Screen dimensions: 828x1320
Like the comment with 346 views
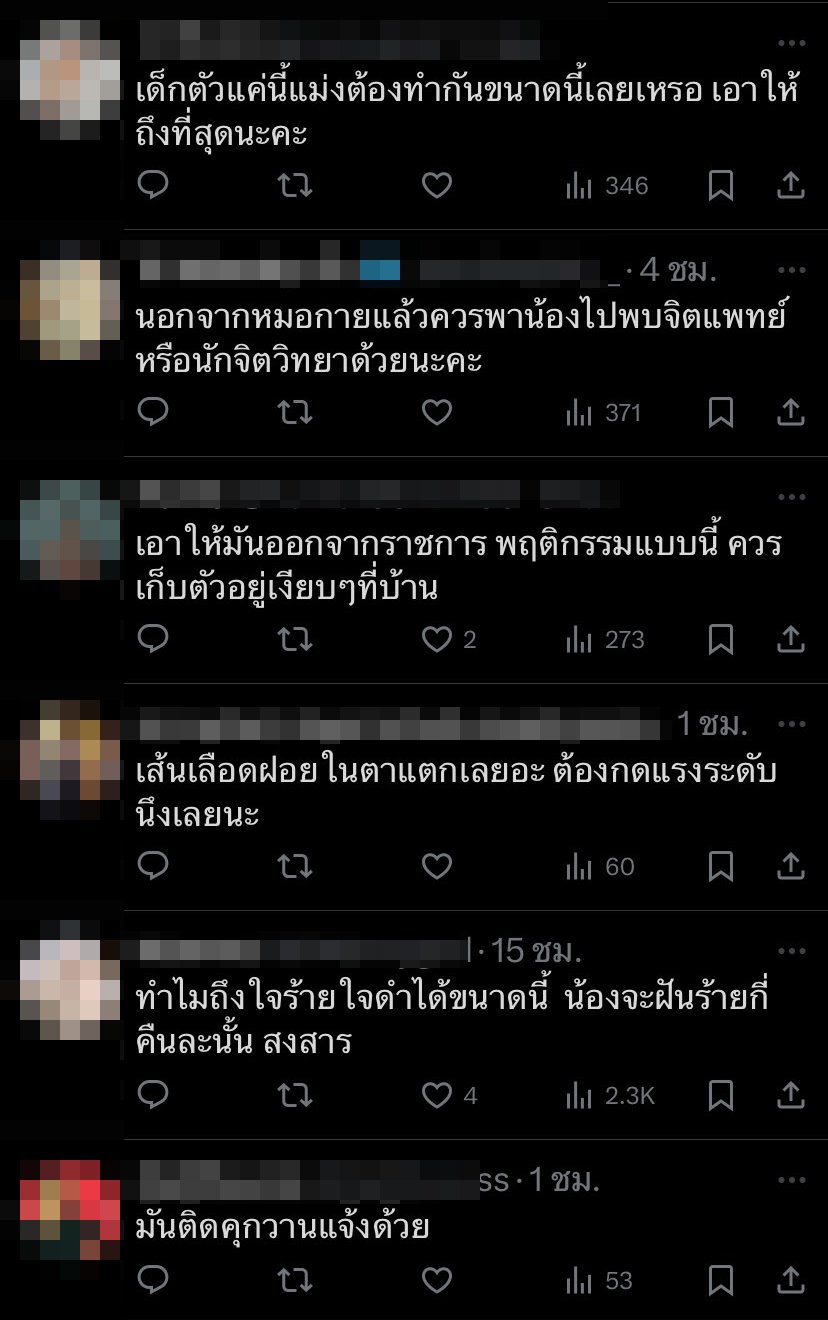pos(436,185)
